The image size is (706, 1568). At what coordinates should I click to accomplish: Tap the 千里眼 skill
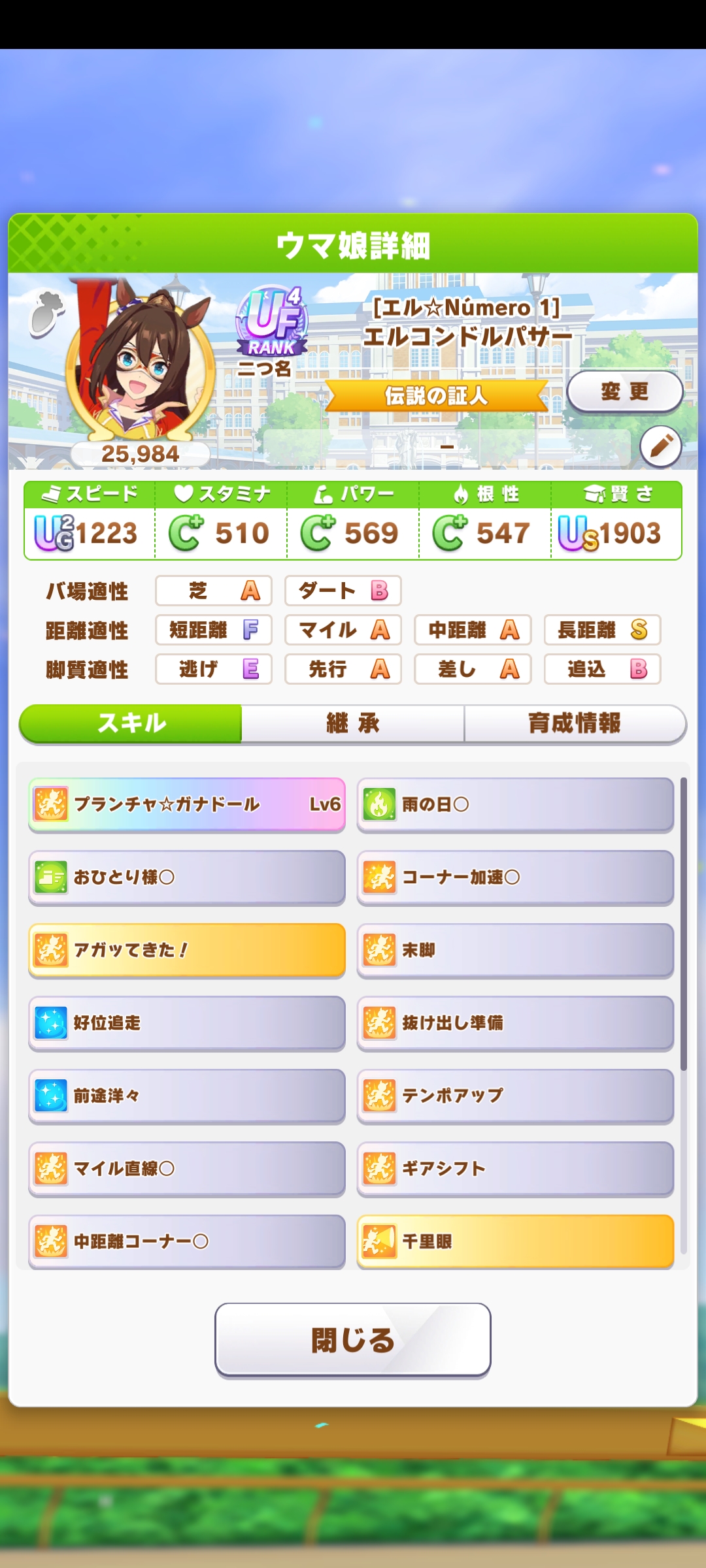515,1241
